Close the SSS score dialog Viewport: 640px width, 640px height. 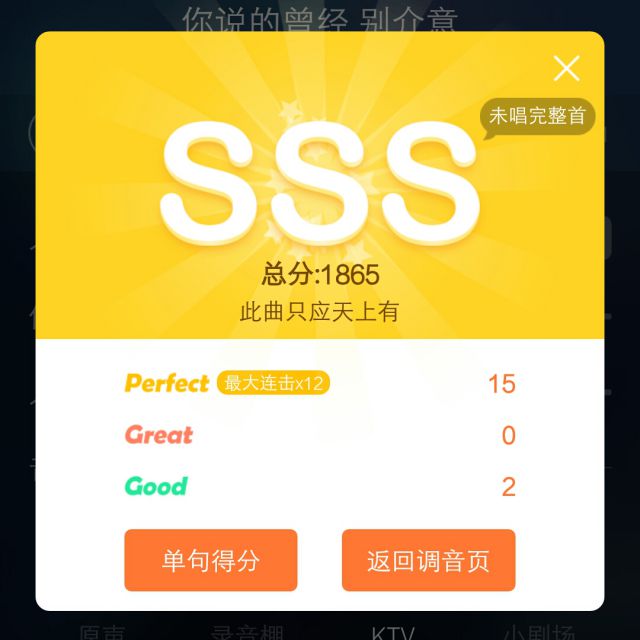[567, 68]
